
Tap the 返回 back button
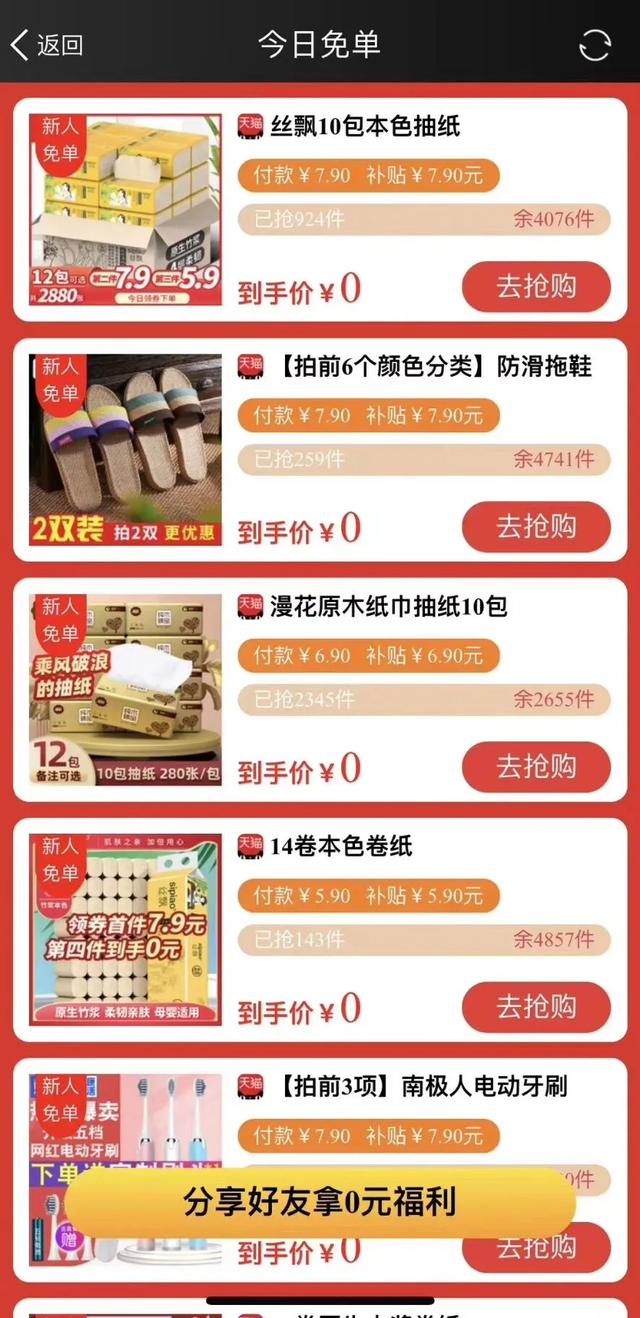click(x=46, y=45)
